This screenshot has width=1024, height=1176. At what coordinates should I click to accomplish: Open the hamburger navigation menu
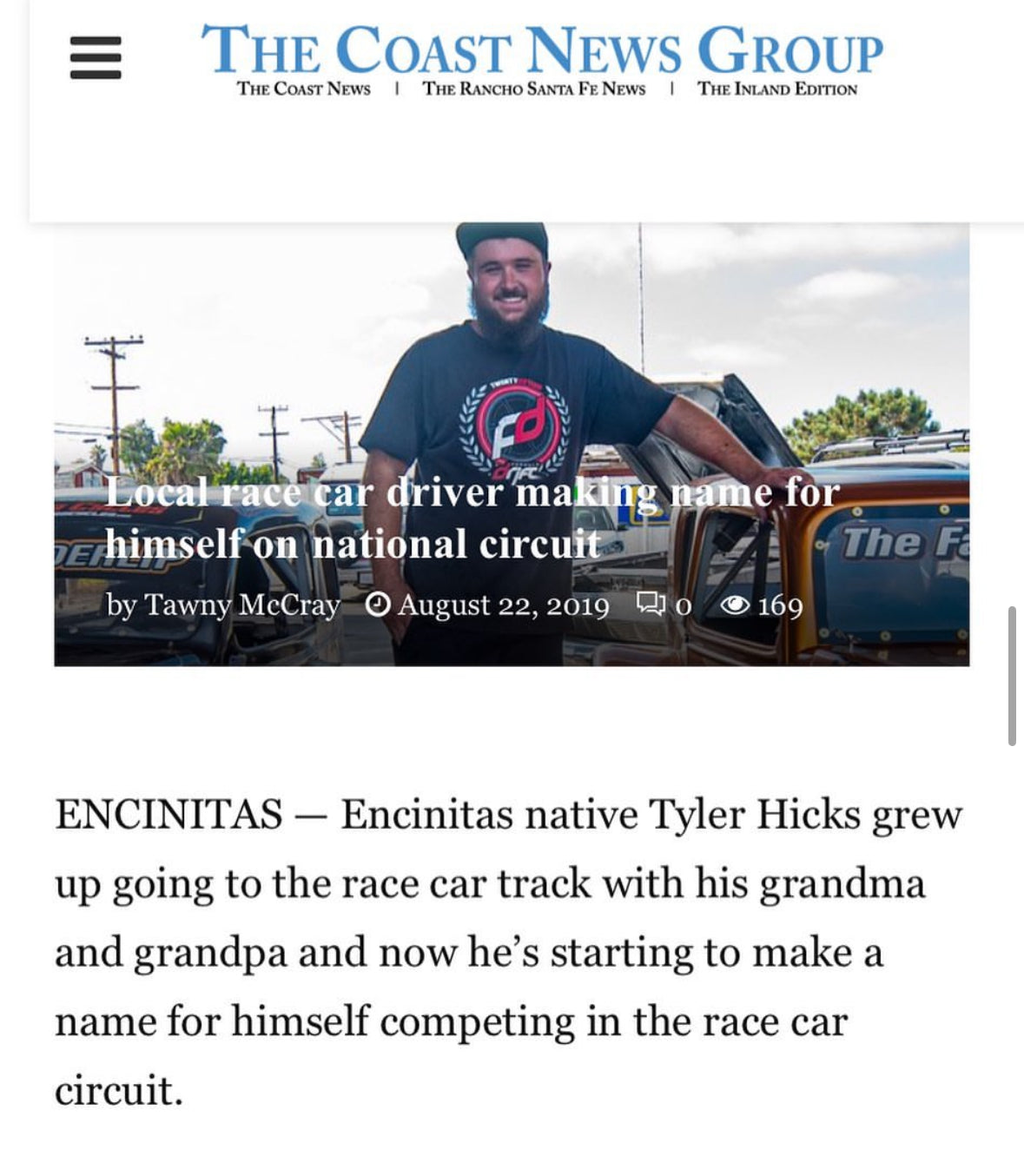96,58
